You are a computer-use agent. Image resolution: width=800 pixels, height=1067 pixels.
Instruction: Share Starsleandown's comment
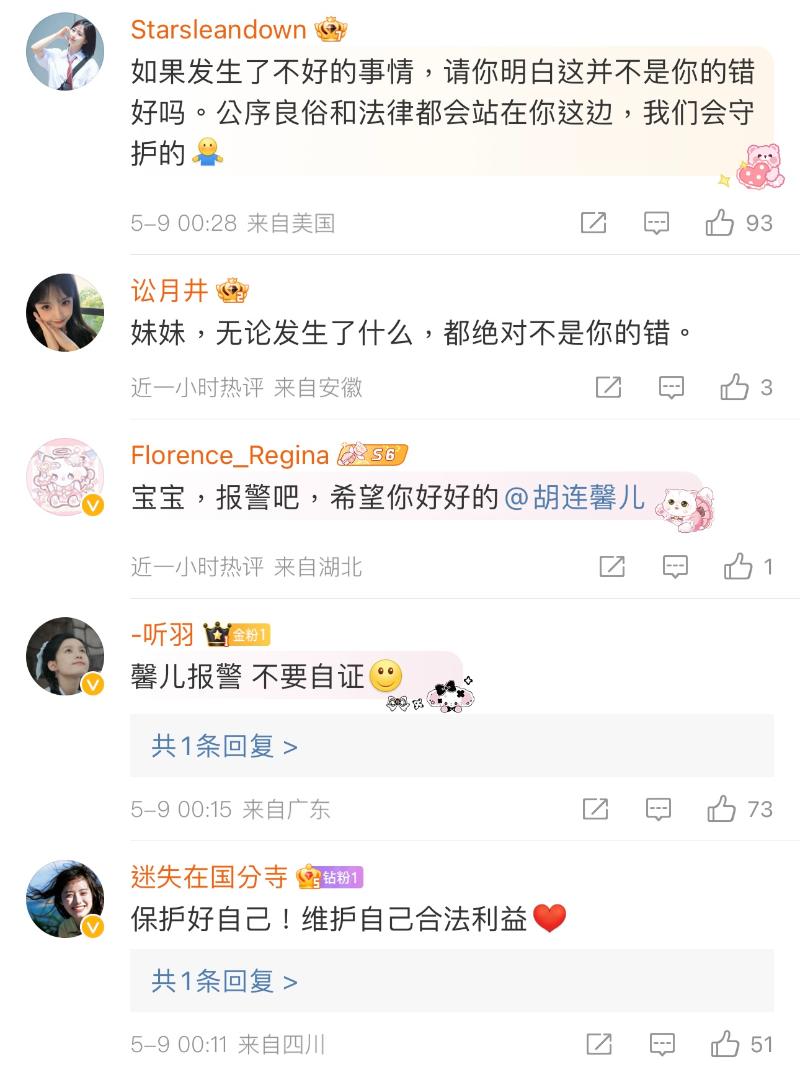(594, 223)
